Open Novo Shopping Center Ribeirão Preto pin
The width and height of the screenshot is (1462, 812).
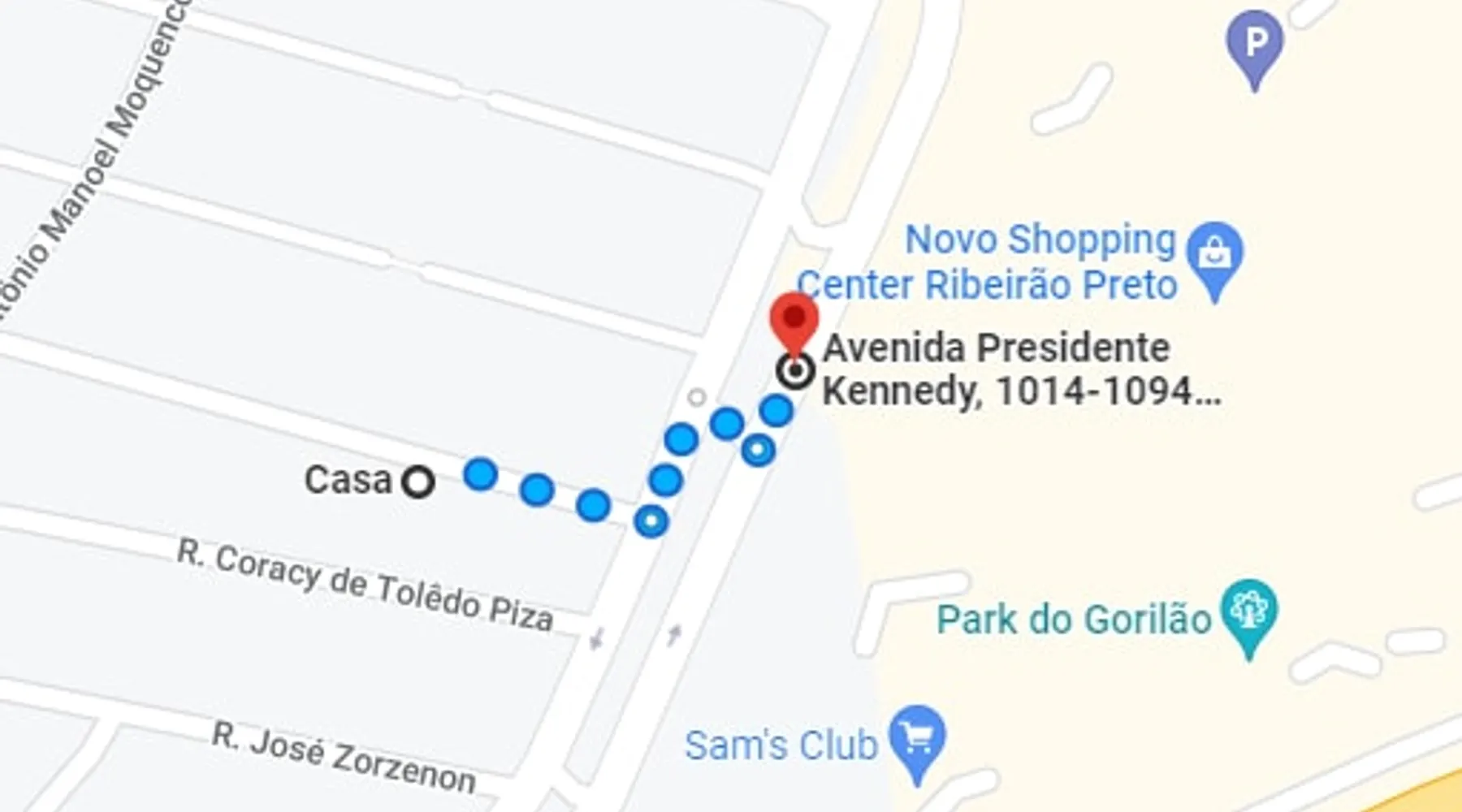pos(1213,255)
